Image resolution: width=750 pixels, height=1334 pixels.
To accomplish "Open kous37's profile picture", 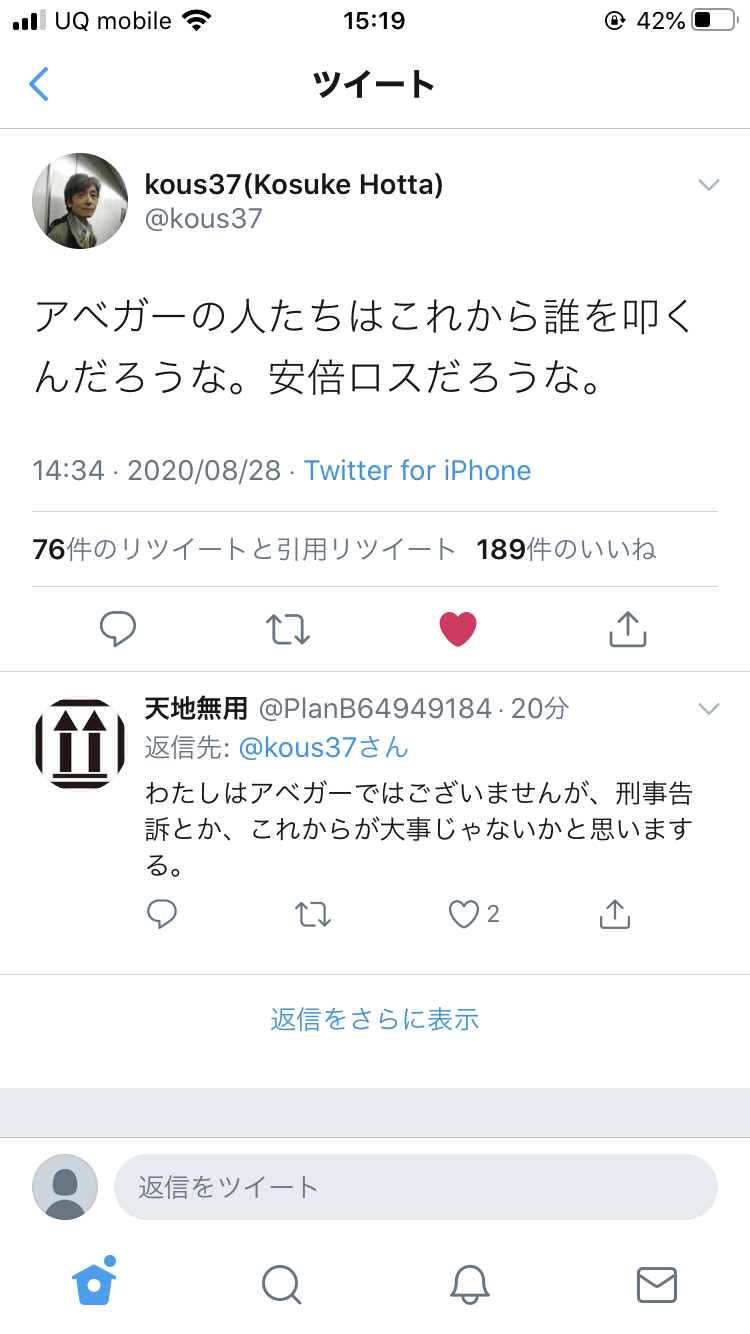I will tap(80, 201).
